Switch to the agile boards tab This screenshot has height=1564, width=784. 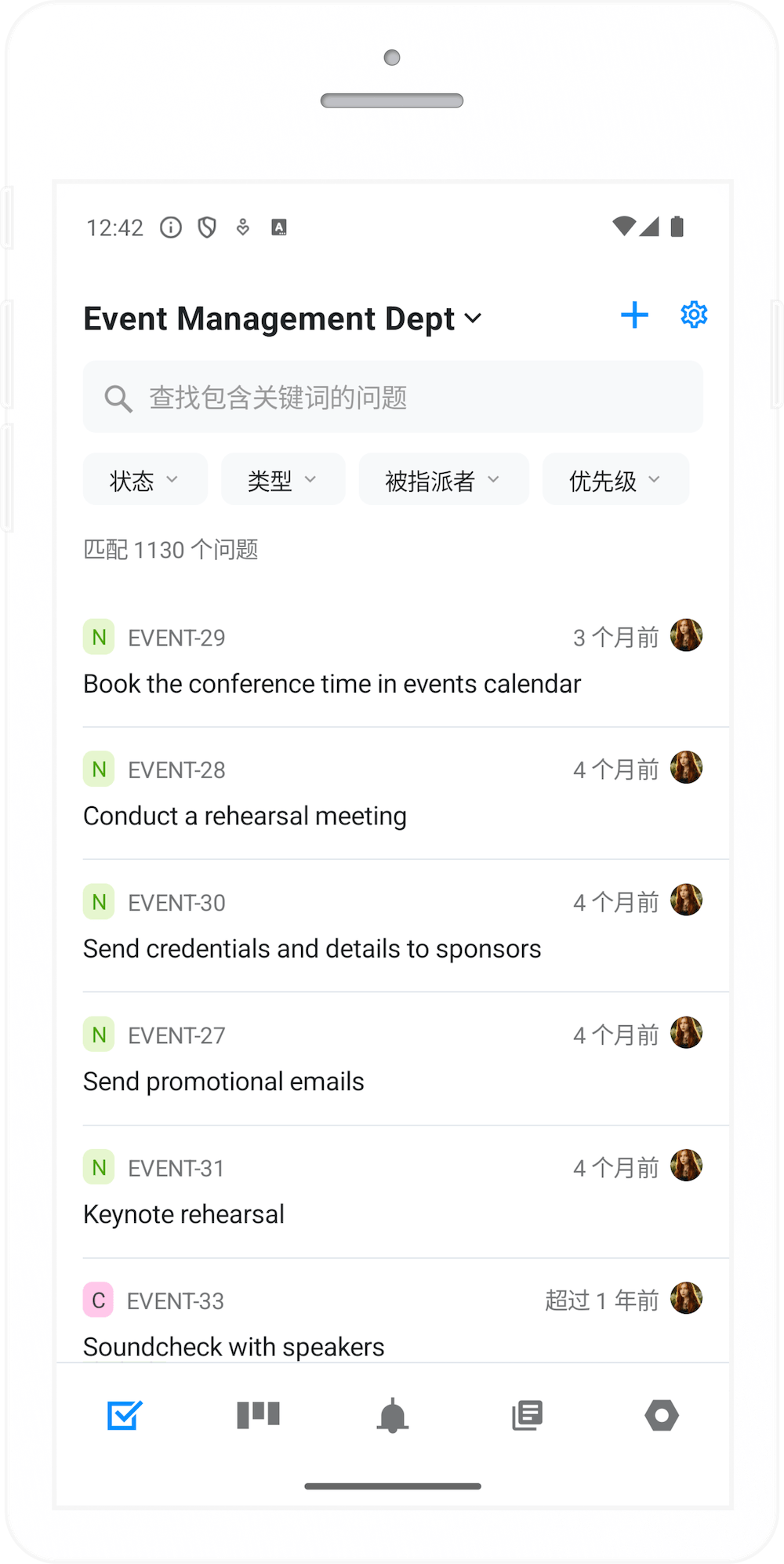pyautogui.click(x=259, y=1415)
